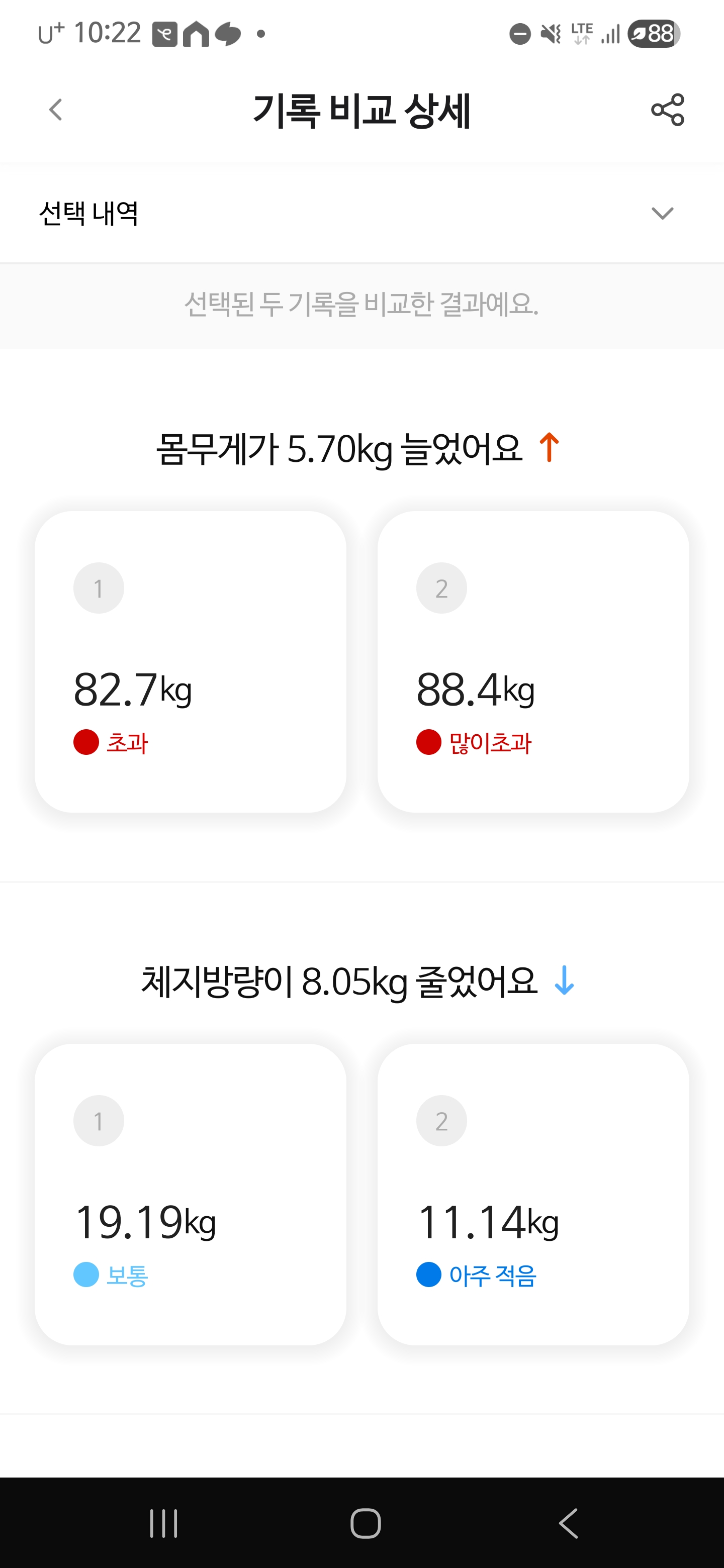Go back using the top-left arrow
Image resolution: width=724 pixels, height=1568 pixels.
coord(56,110)
